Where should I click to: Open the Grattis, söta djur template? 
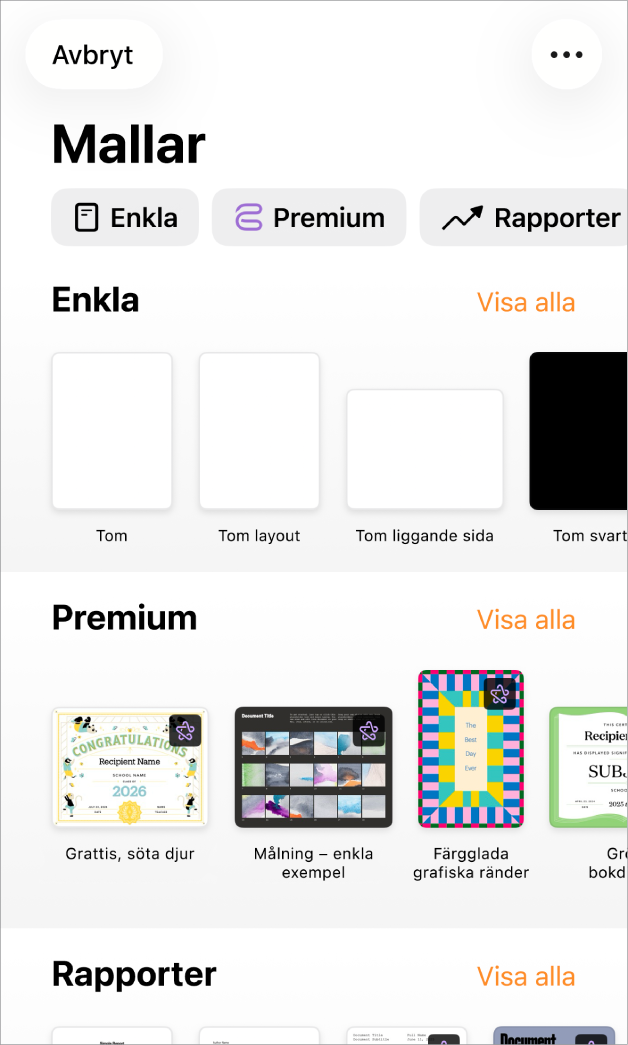pos(130,768)
